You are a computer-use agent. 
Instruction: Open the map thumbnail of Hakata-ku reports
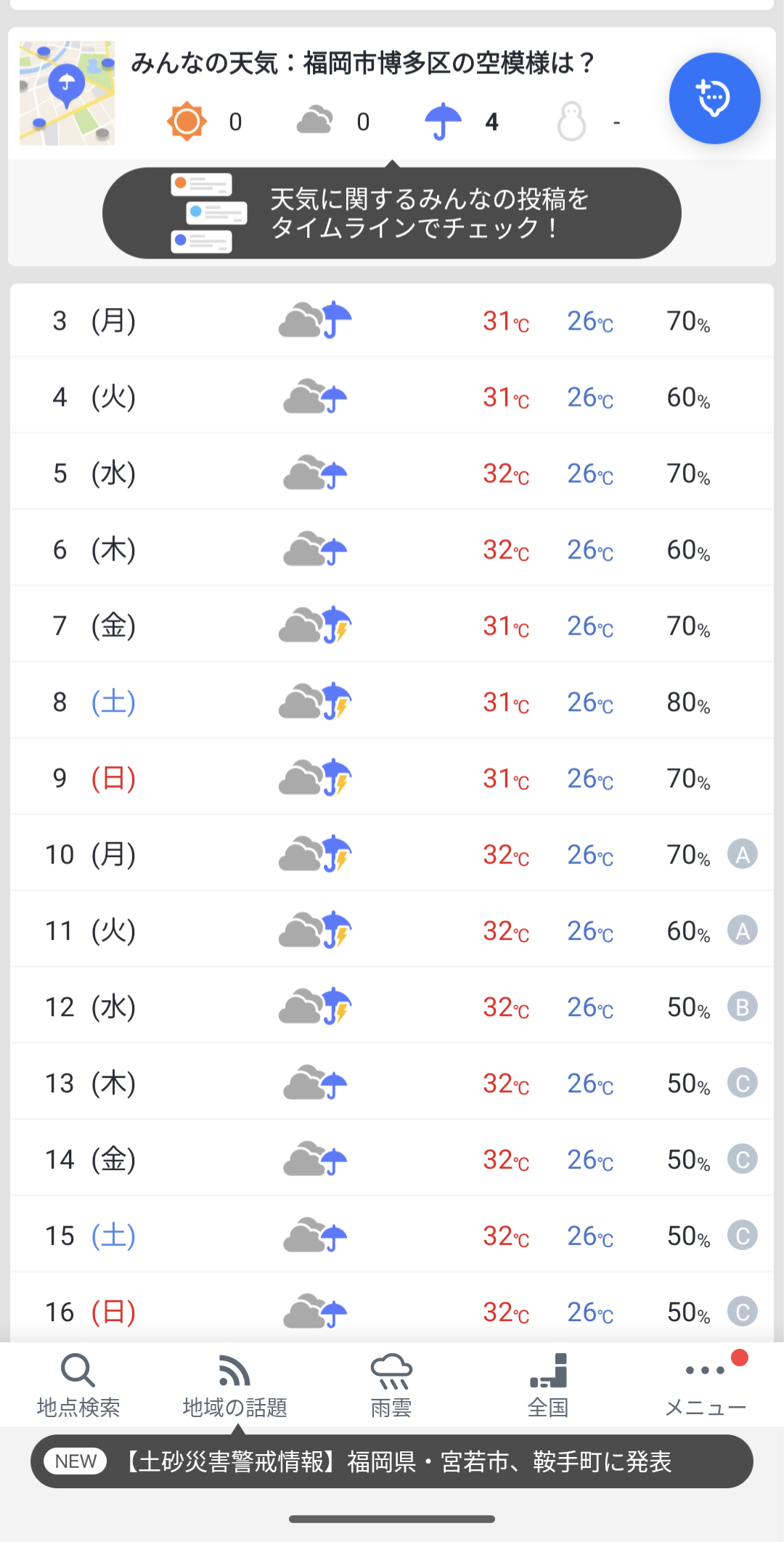point(67,93)
